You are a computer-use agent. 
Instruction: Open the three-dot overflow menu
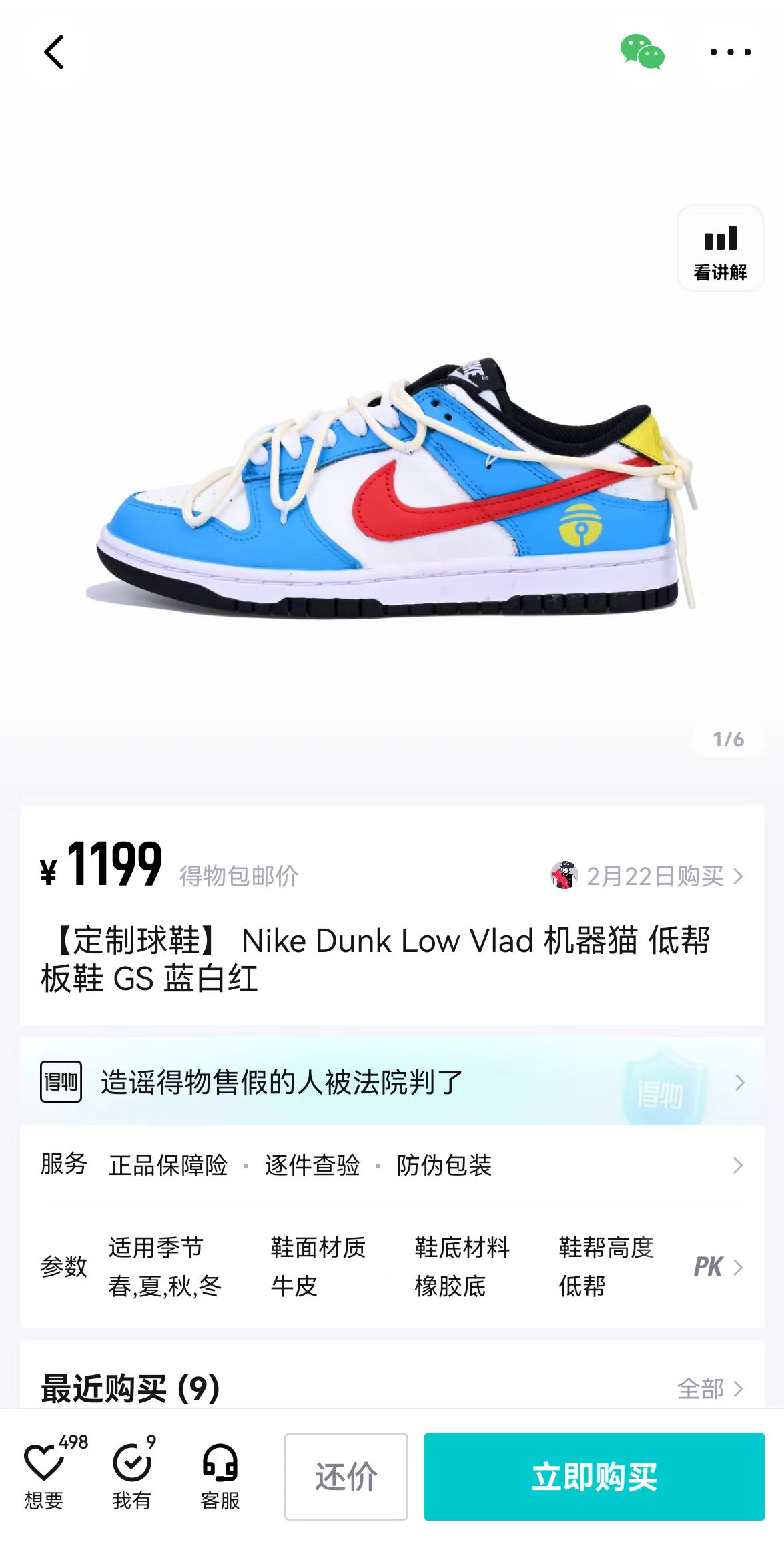(730, 52)
